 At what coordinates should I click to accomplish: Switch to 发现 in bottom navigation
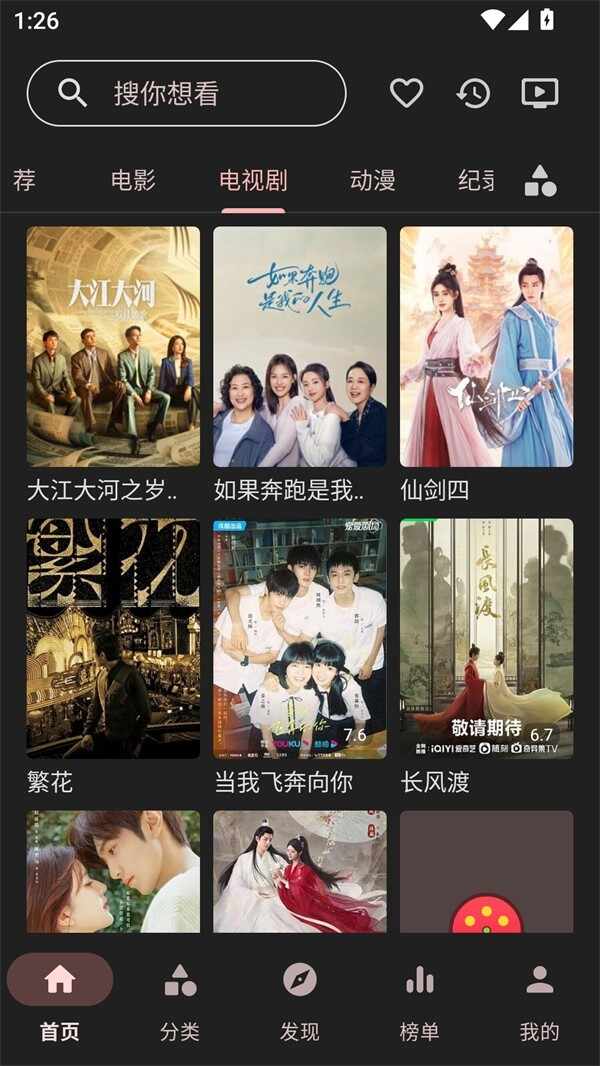(300, 1002)
